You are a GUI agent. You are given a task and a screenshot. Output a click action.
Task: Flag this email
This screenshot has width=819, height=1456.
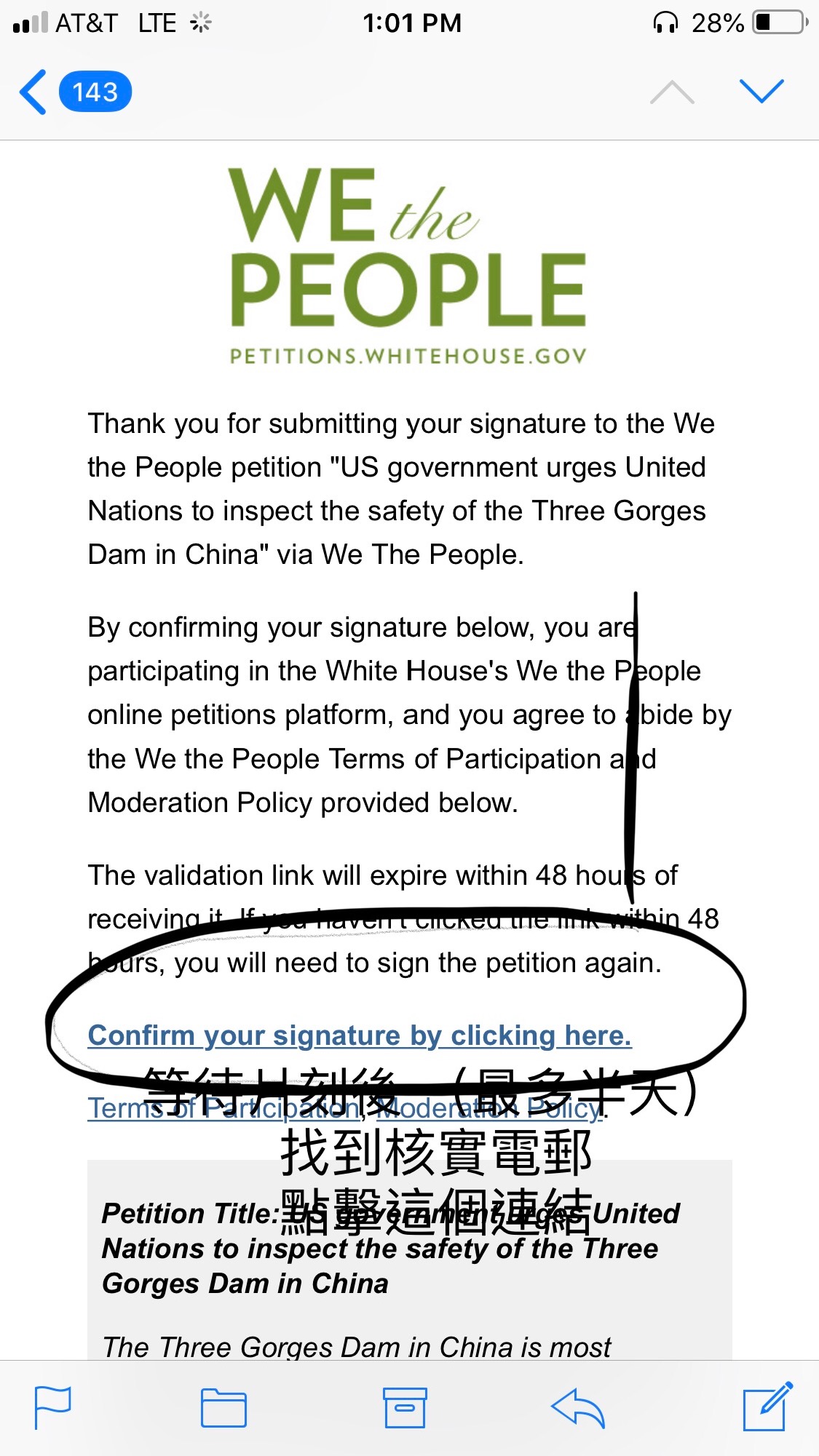tap(53, 1407)
